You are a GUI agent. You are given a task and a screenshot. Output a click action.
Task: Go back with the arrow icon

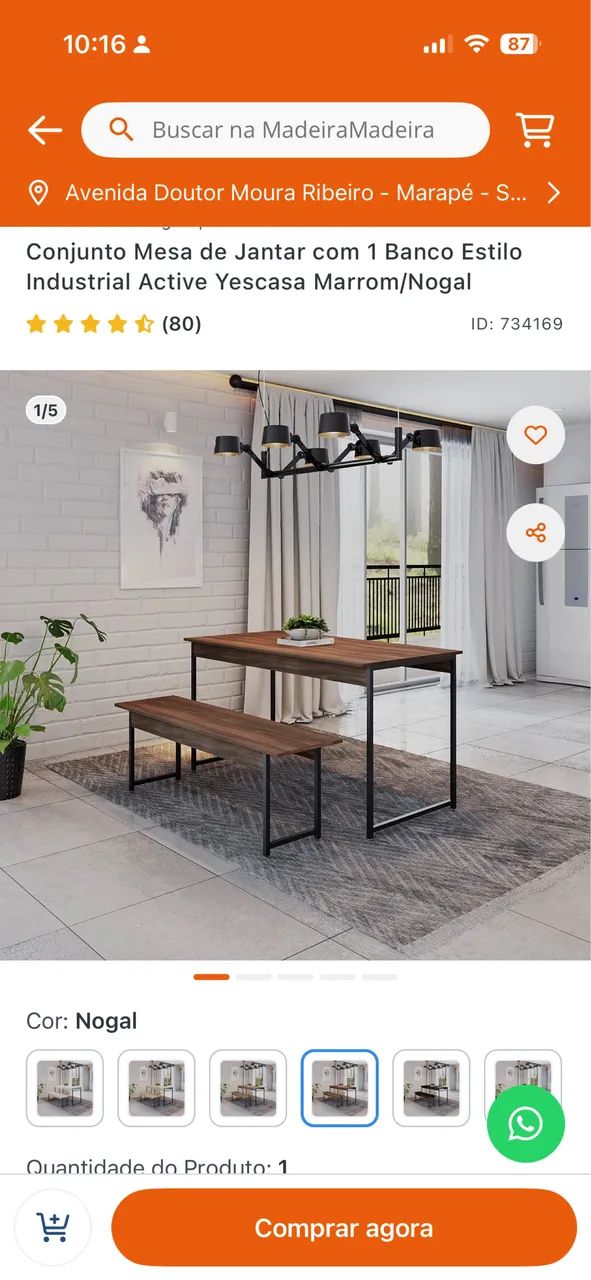tap(45, 130)
